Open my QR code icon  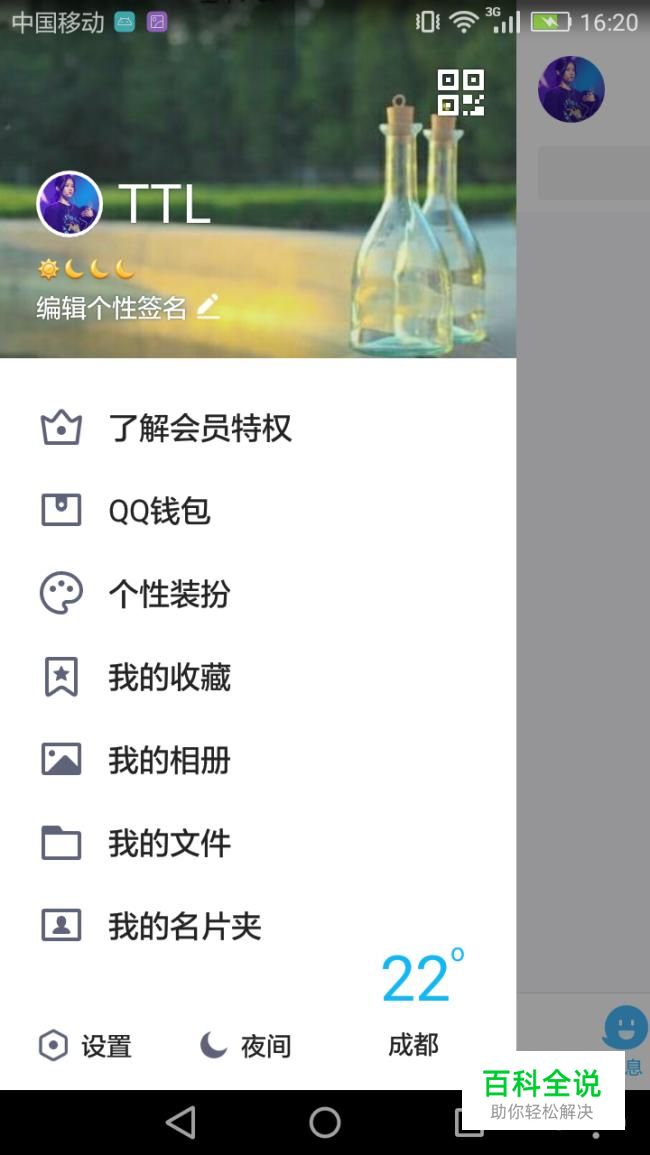pyautogui.click(x=460, y=92)
